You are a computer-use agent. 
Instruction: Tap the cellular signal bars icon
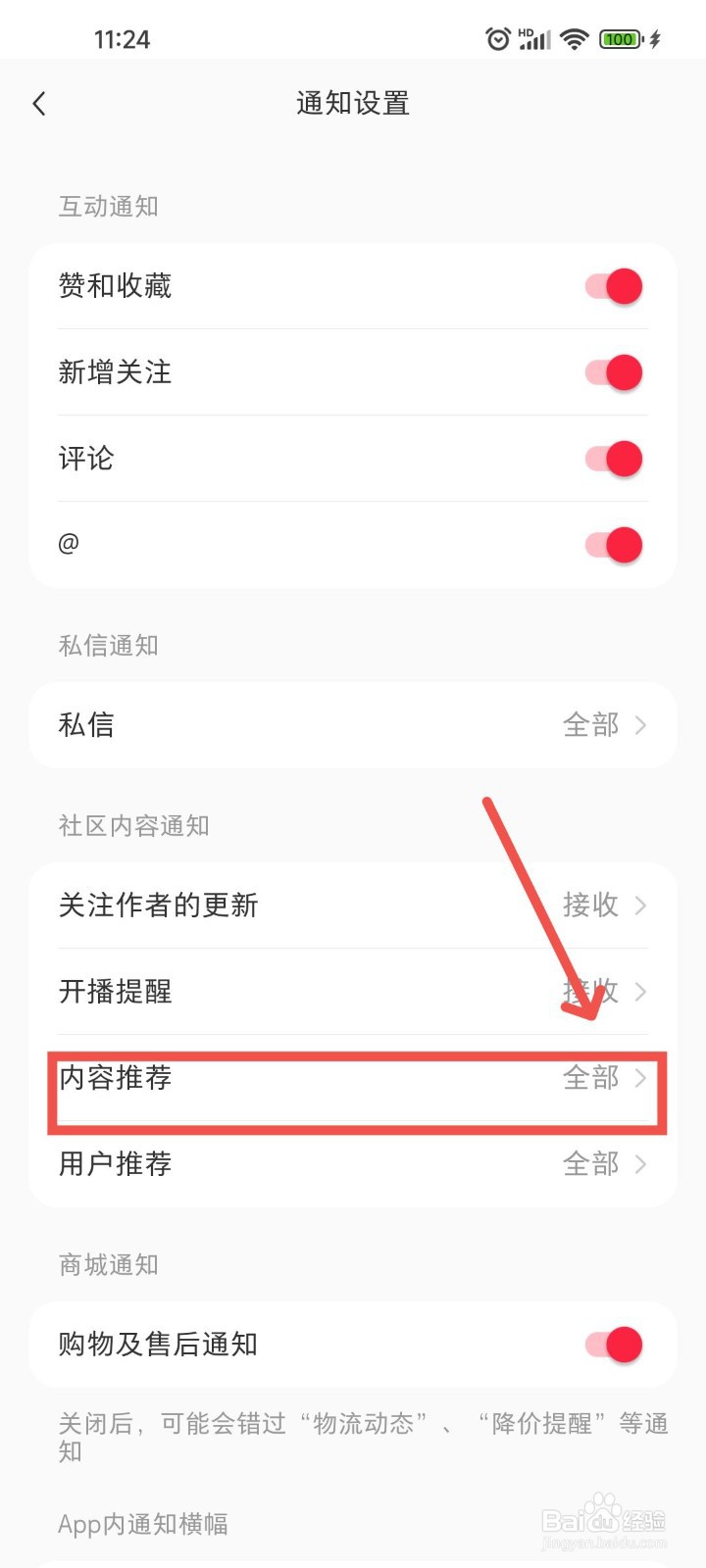534,40
